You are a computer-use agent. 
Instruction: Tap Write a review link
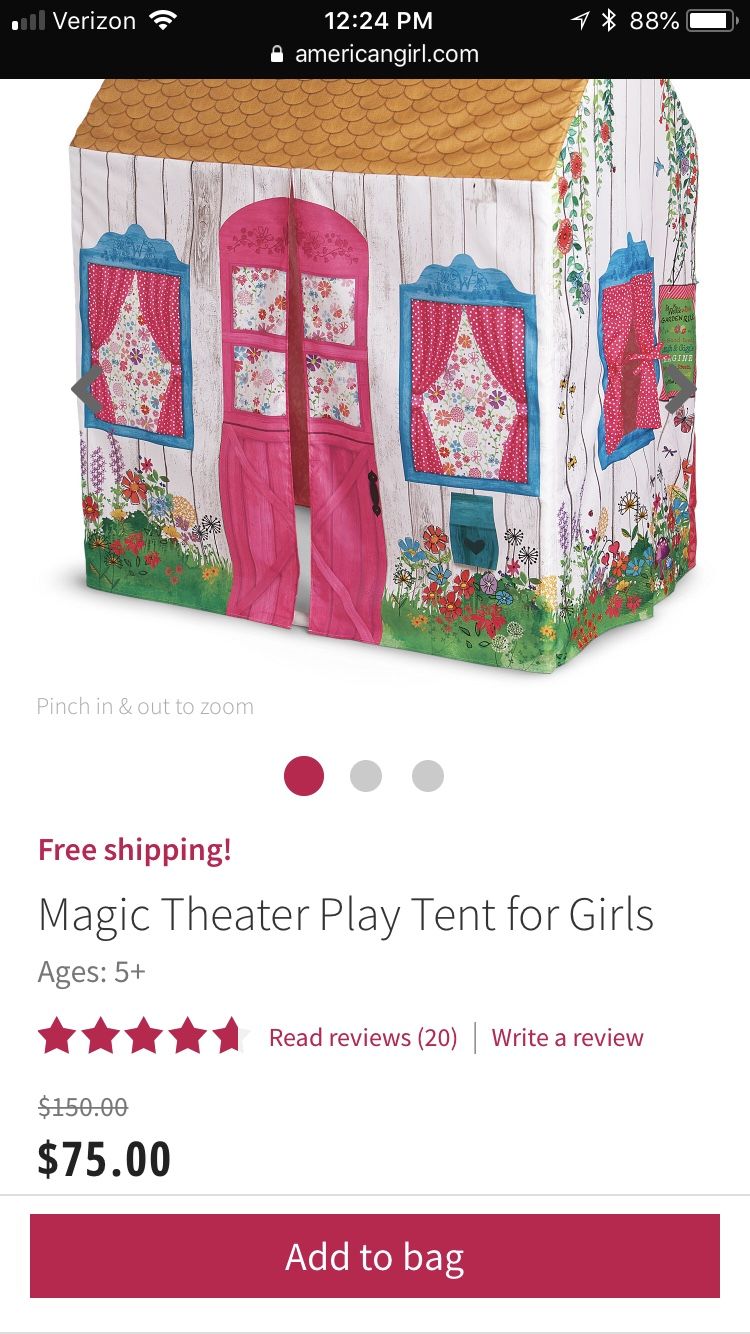tap(567, 1038)
